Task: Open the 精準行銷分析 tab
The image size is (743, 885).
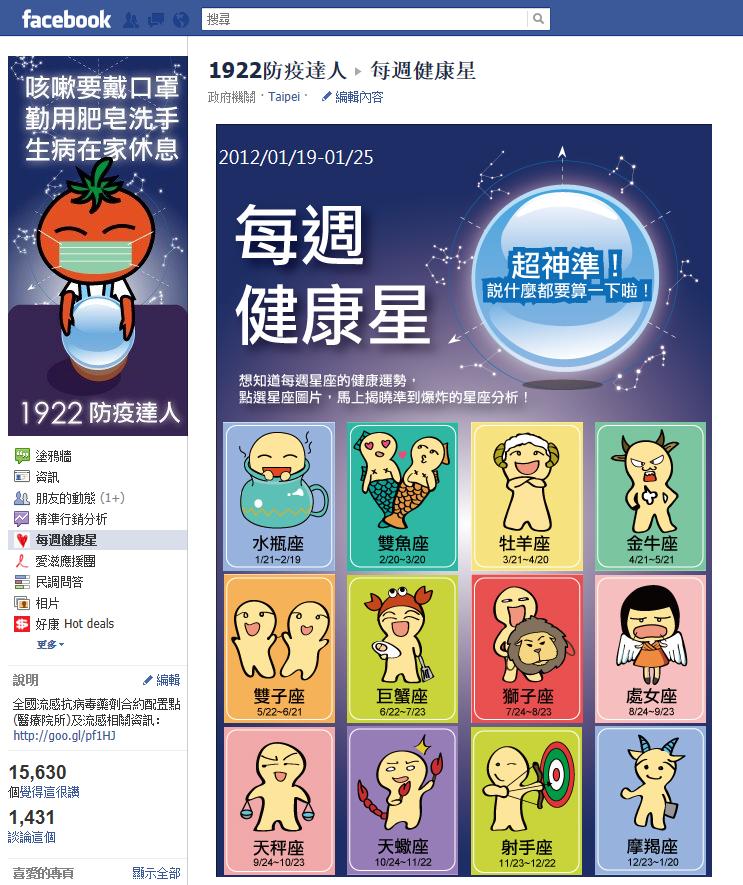Action: 71,519
